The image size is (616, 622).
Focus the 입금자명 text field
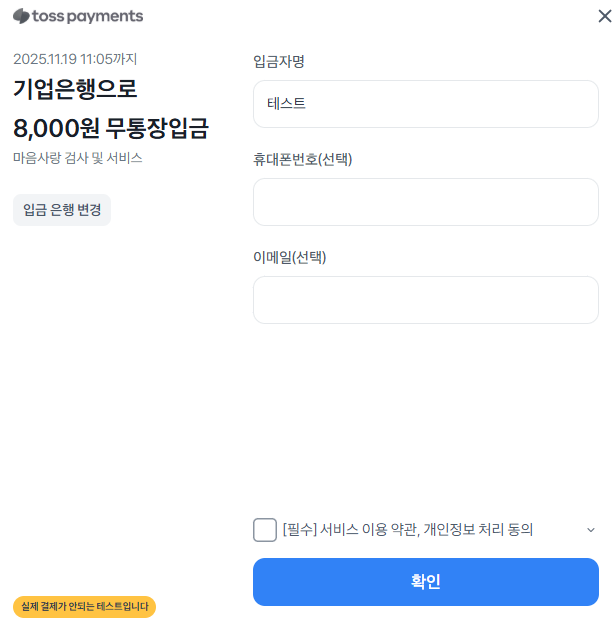pos(425,103)
